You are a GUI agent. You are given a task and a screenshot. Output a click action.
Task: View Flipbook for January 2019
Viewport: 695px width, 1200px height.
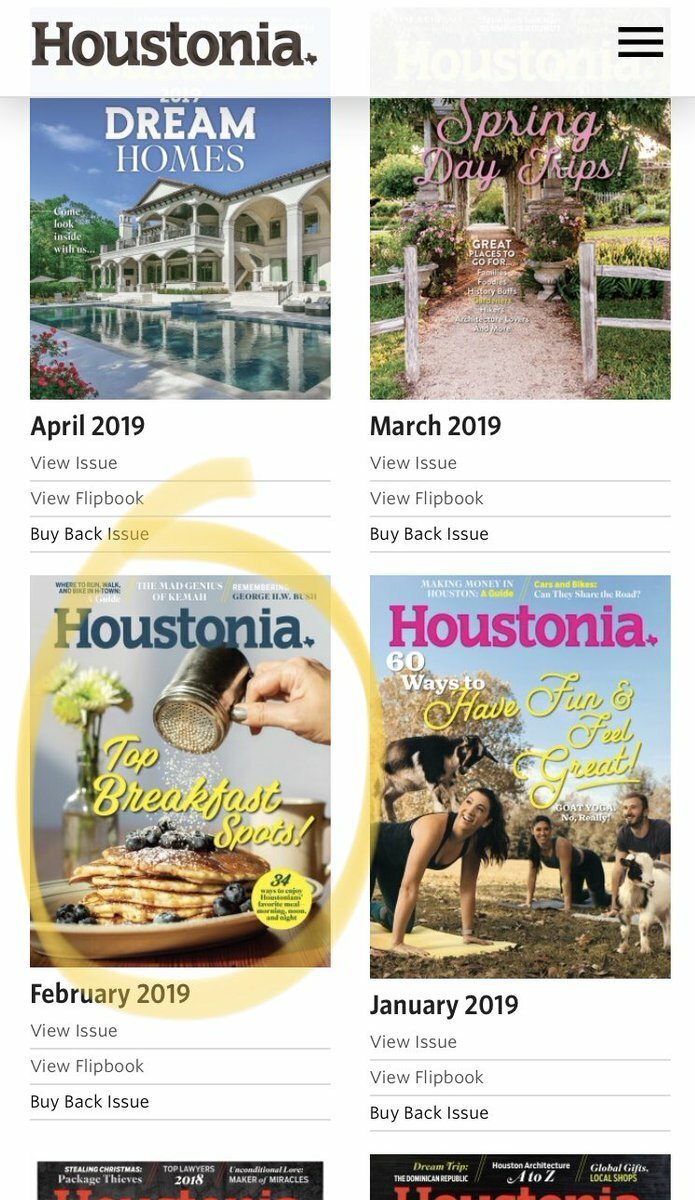pos(427,1077)
